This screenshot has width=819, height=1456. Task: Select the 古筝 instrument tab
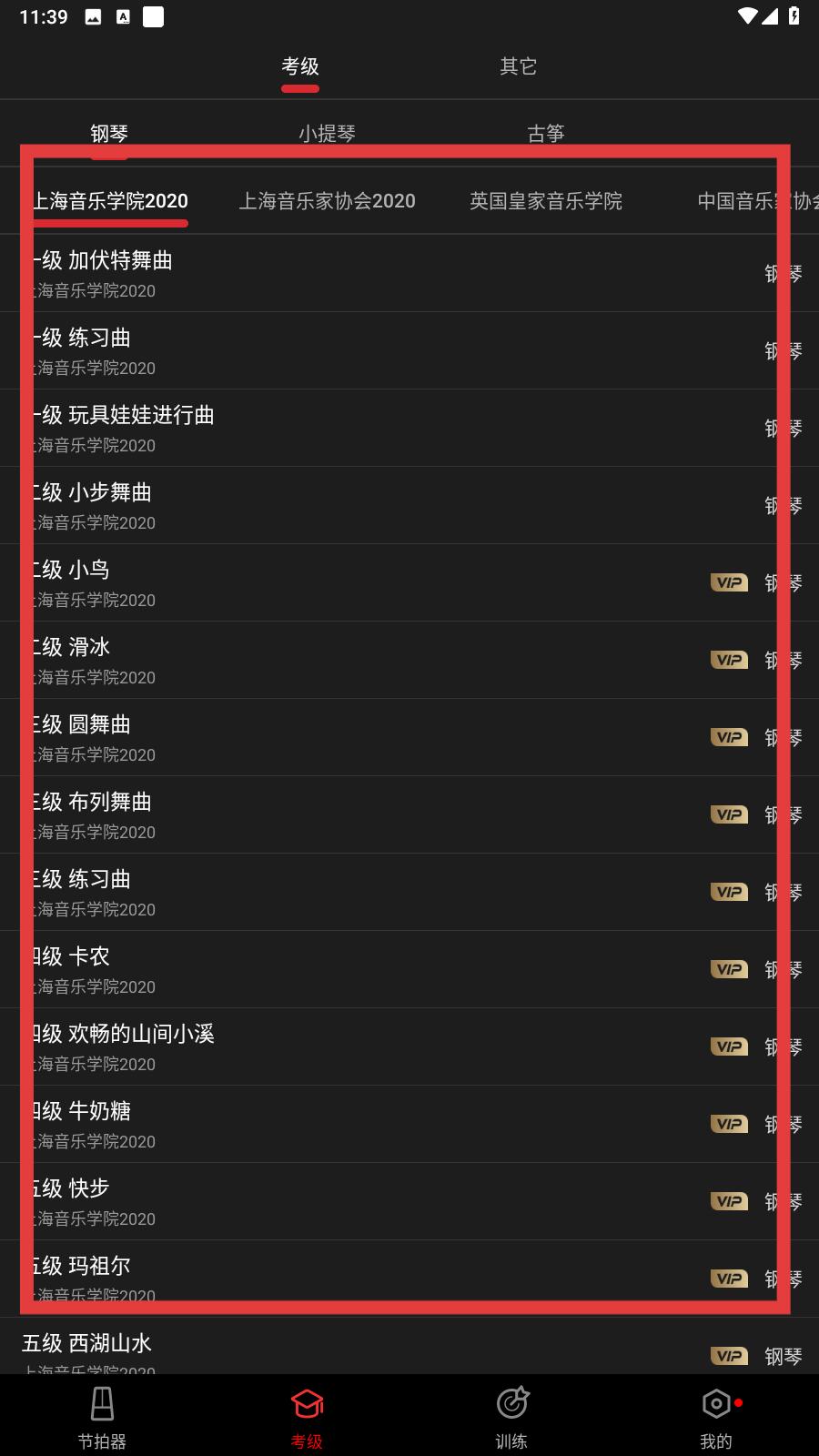[x=546, y=133]
